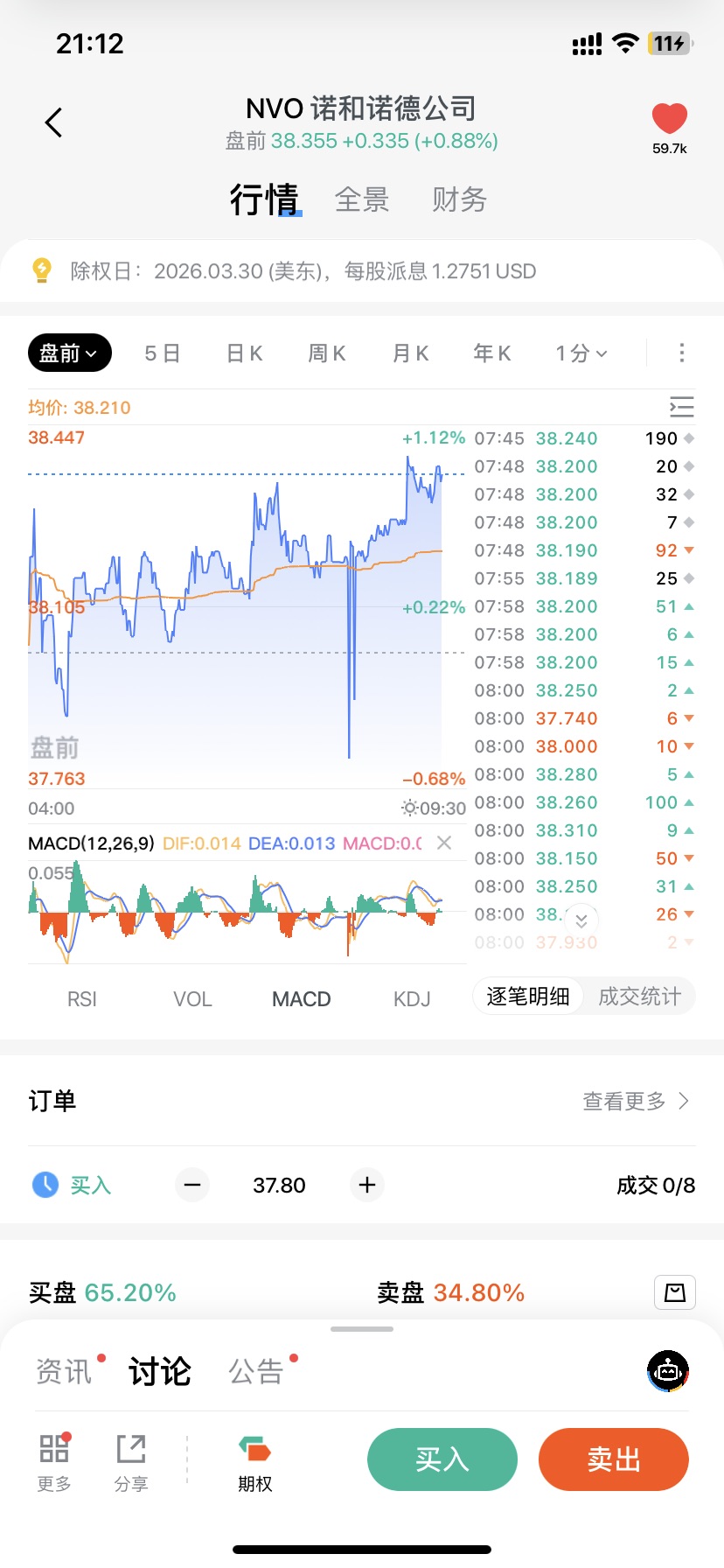This screenshot has height=1568, width=724.
Task: Select the 周K chart
Action: 327,353
